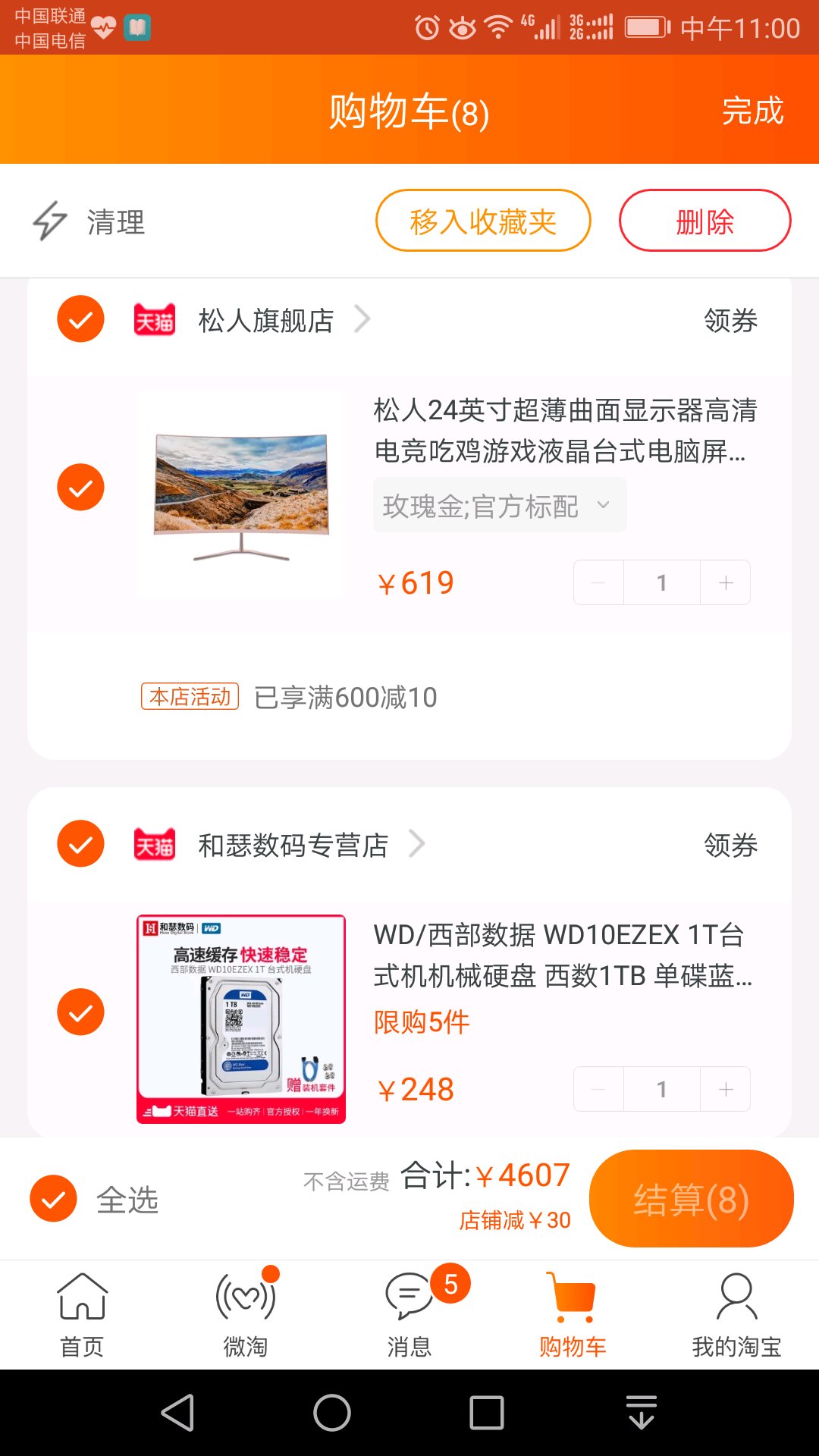The width and height of the screenshot is (819, 1456).
Task: Go to the 我的淘宝 tab
Action: click(736, 1314)
